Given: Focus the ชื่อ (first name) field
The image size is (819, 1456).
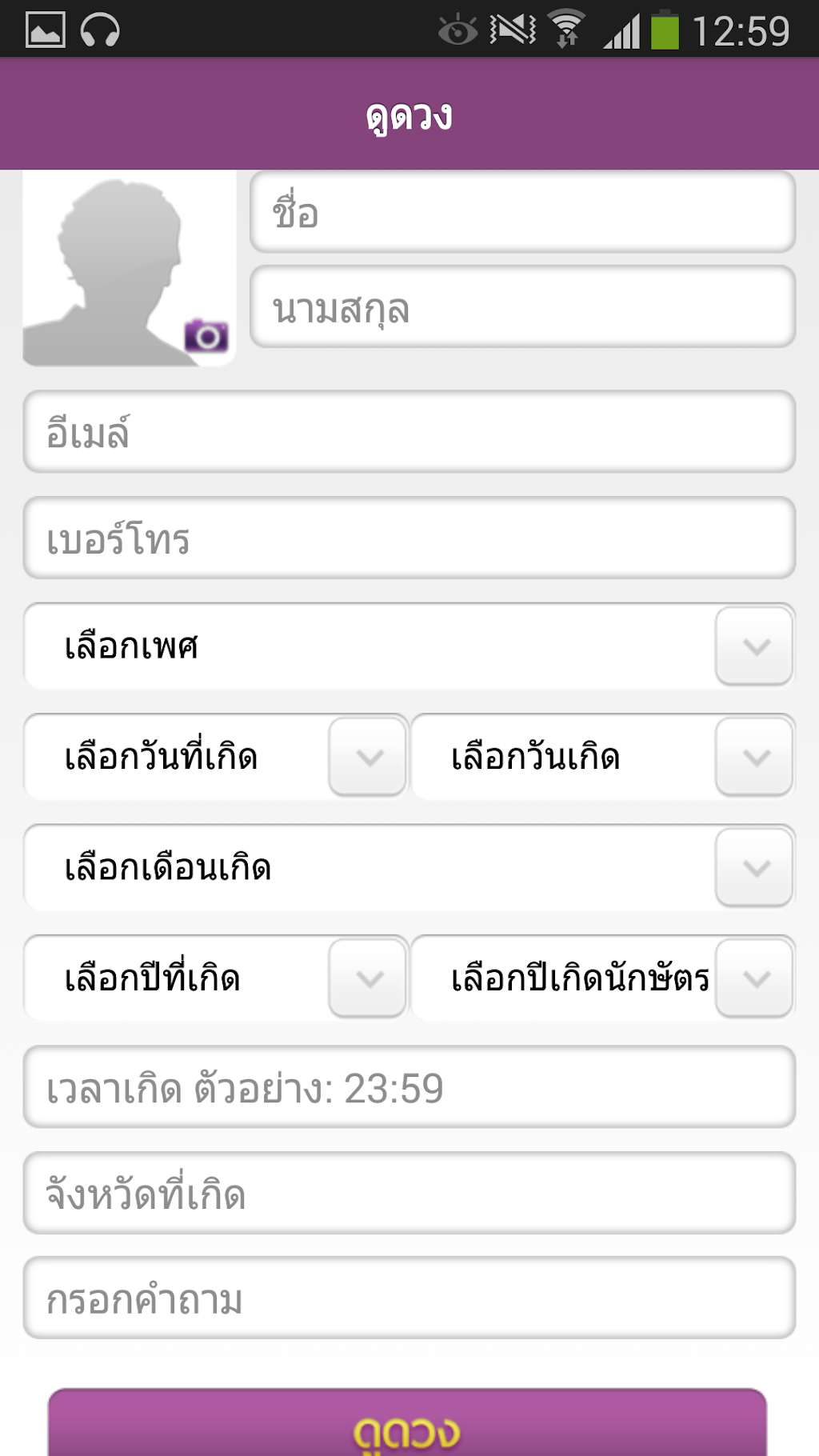Looking at the screenshot, I should click(522, 212).
